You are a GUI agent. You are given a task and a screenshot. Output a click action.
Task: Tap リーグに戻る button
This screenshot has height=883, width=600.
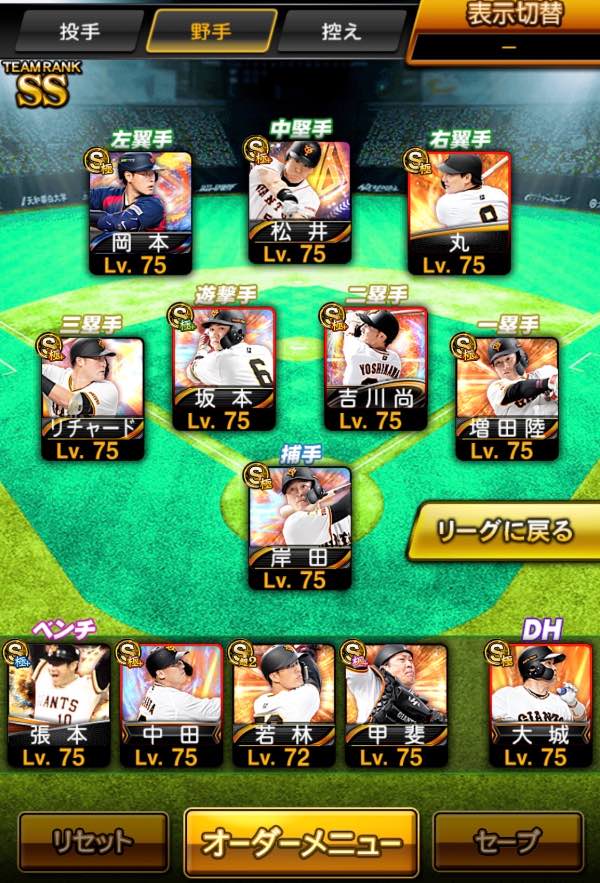click(x=504, y=530)
